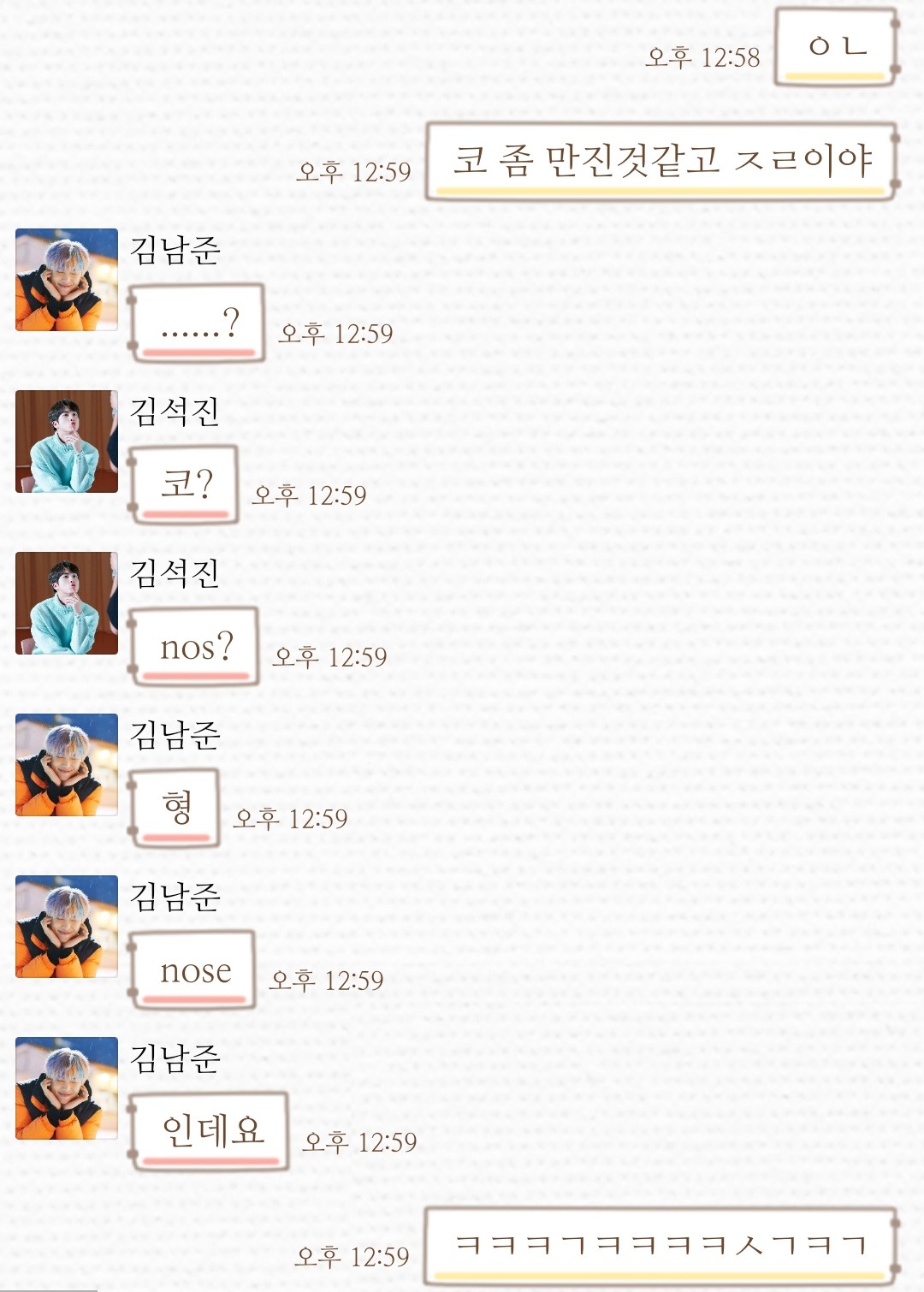Open 김석진's avatar next to 'nos?' message
This screenshot has width=924, height=1292.
(x=67, y=602)
